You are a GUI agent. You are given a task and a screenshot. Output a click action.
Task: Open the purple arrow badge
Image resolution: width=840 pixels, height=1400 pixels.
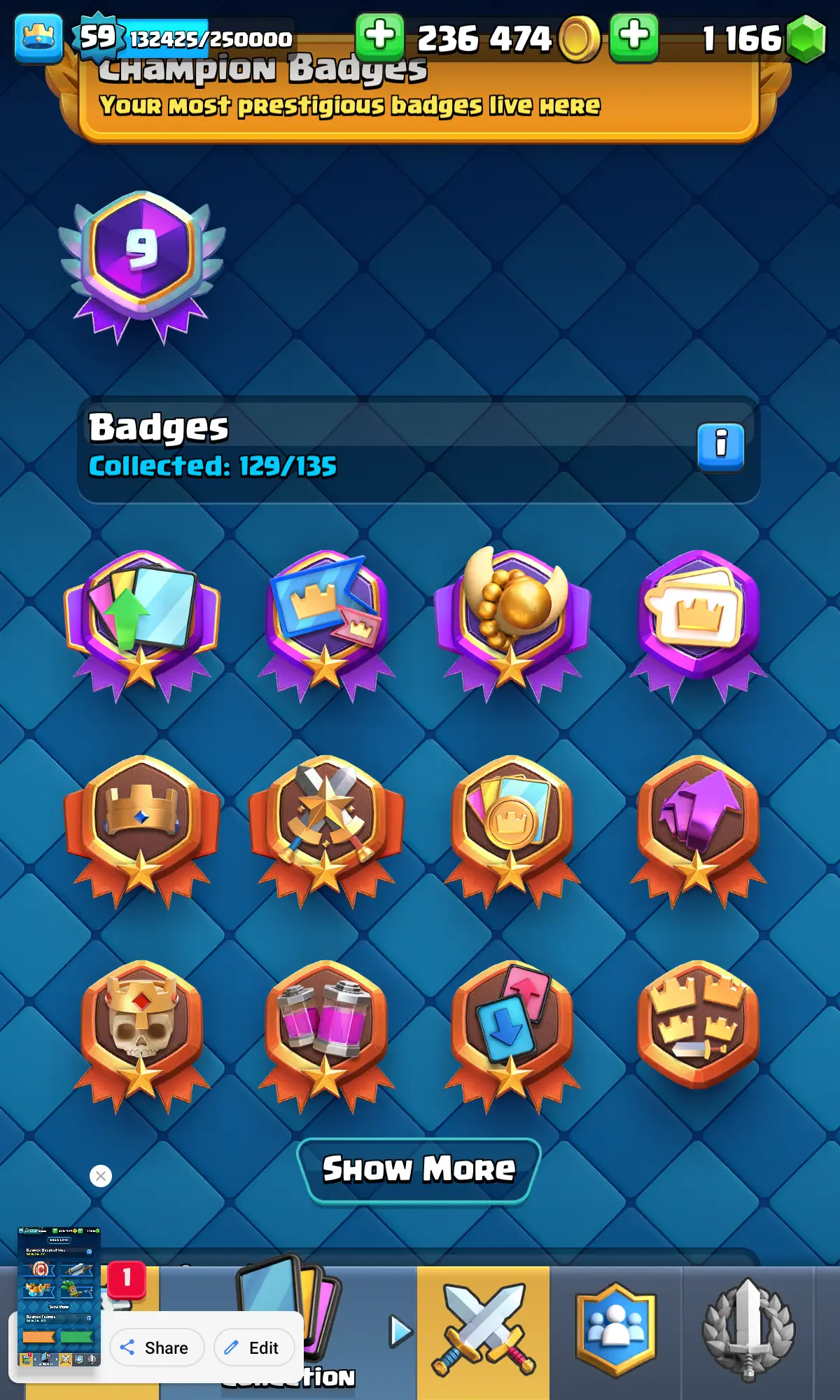(x=698, y=824)
